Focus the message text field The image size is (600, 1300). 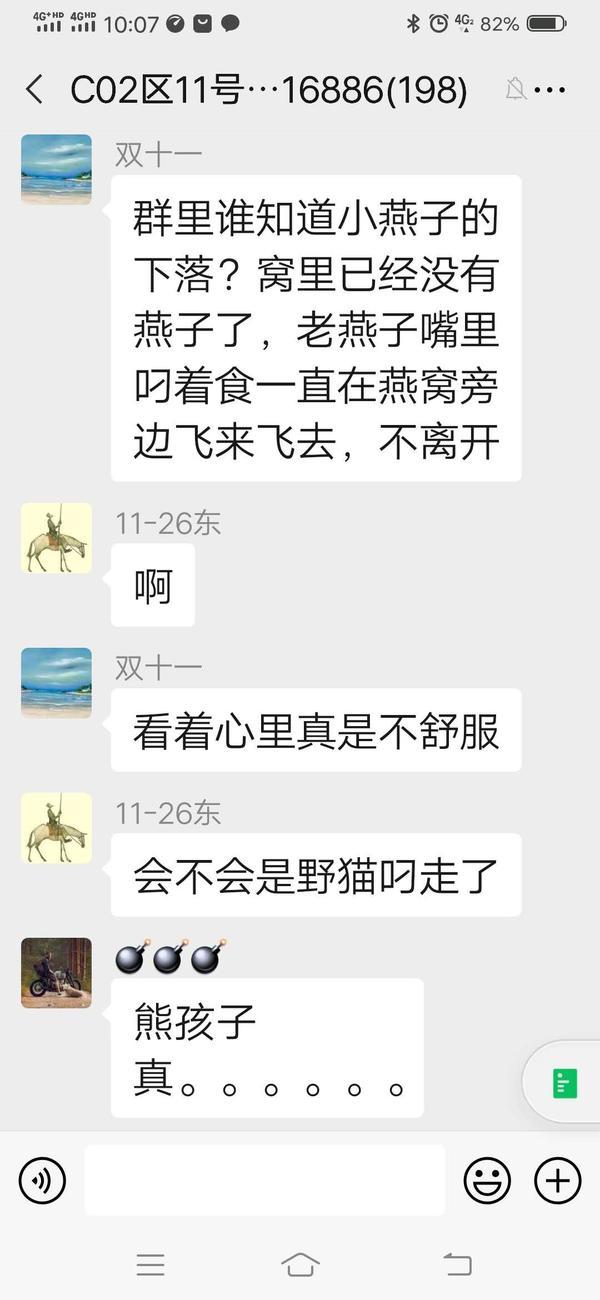tap(265, 1181)
